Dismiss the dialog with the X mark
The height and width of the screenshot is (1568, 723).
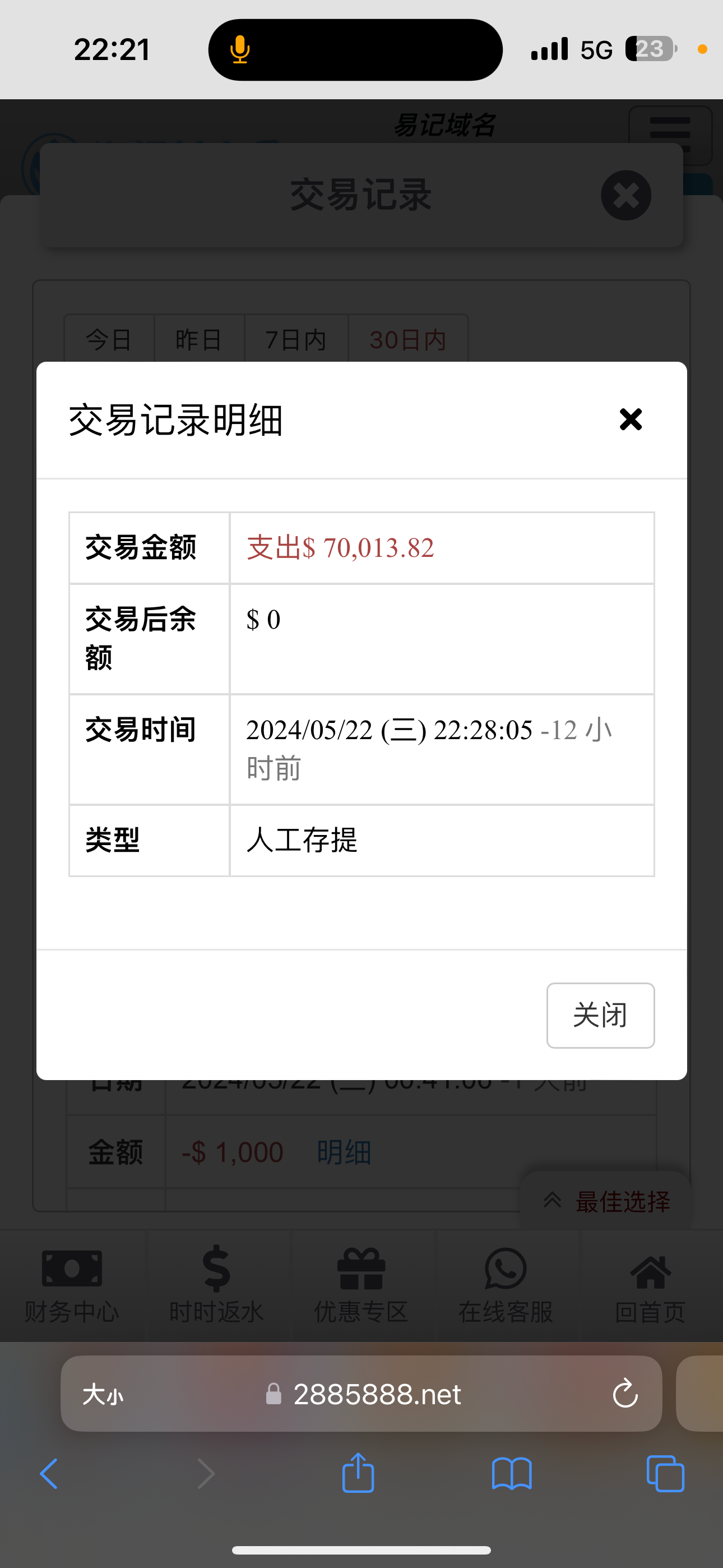[x=631, y=419]
